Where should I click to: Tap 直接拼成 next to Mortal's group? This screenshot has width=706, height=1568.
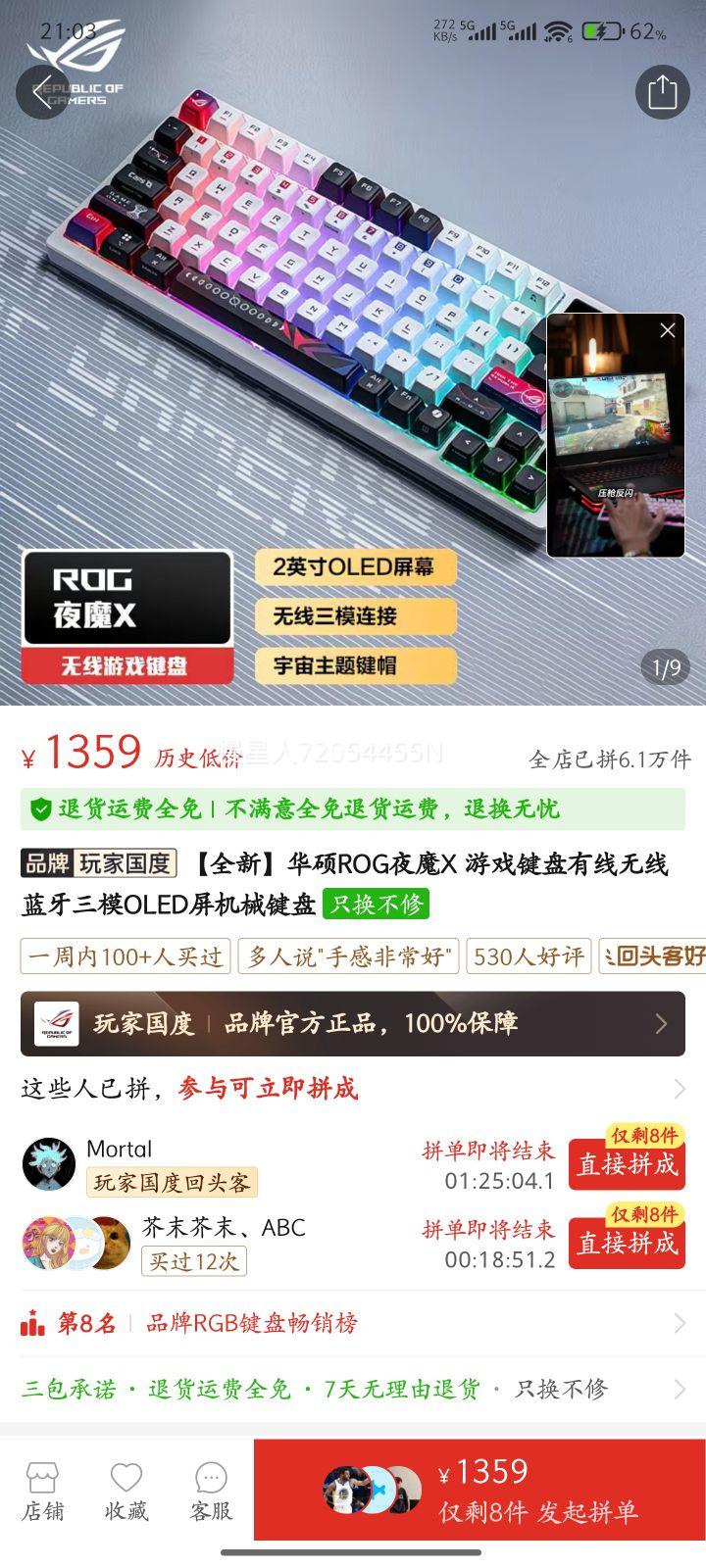point(627,1166)
